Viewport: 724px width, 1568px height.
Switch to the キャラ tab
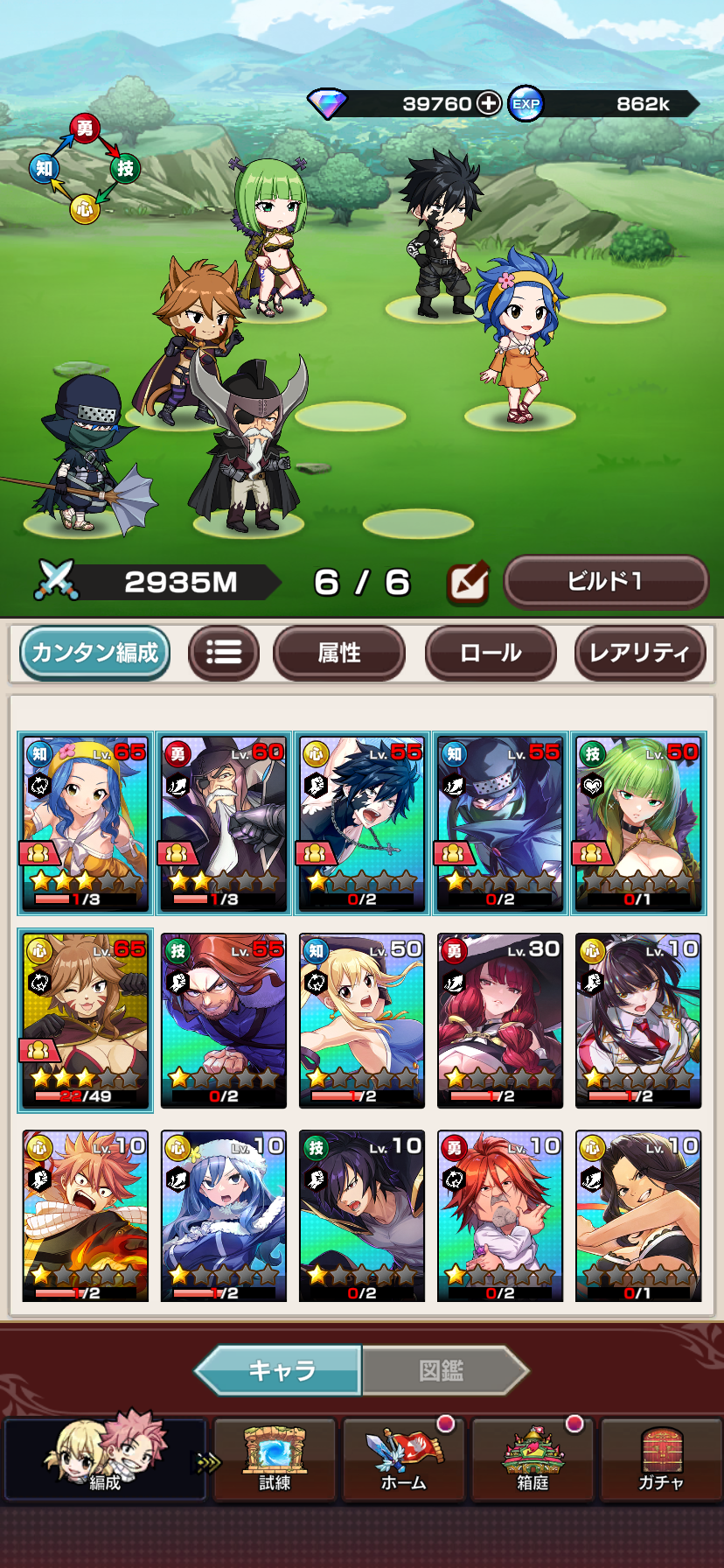pyautogui.click(x=282, y=1370)
